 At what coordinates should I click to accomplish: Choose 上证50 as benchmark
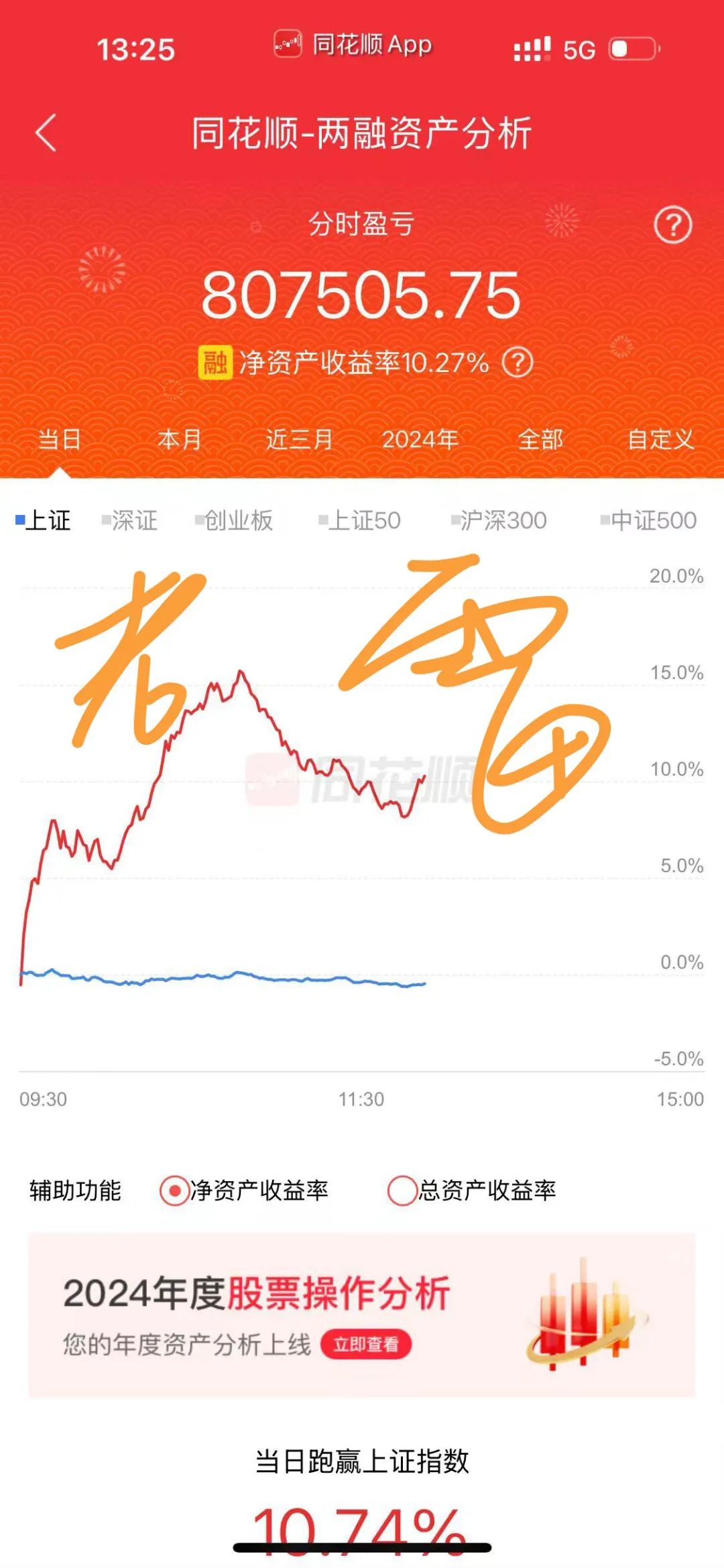click(x=360, y=520)
